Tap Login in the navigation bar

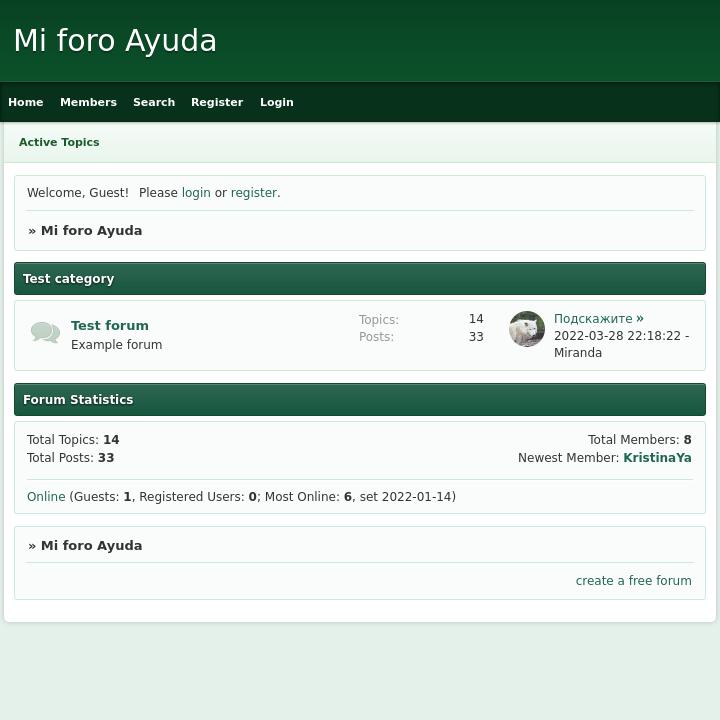277,102
